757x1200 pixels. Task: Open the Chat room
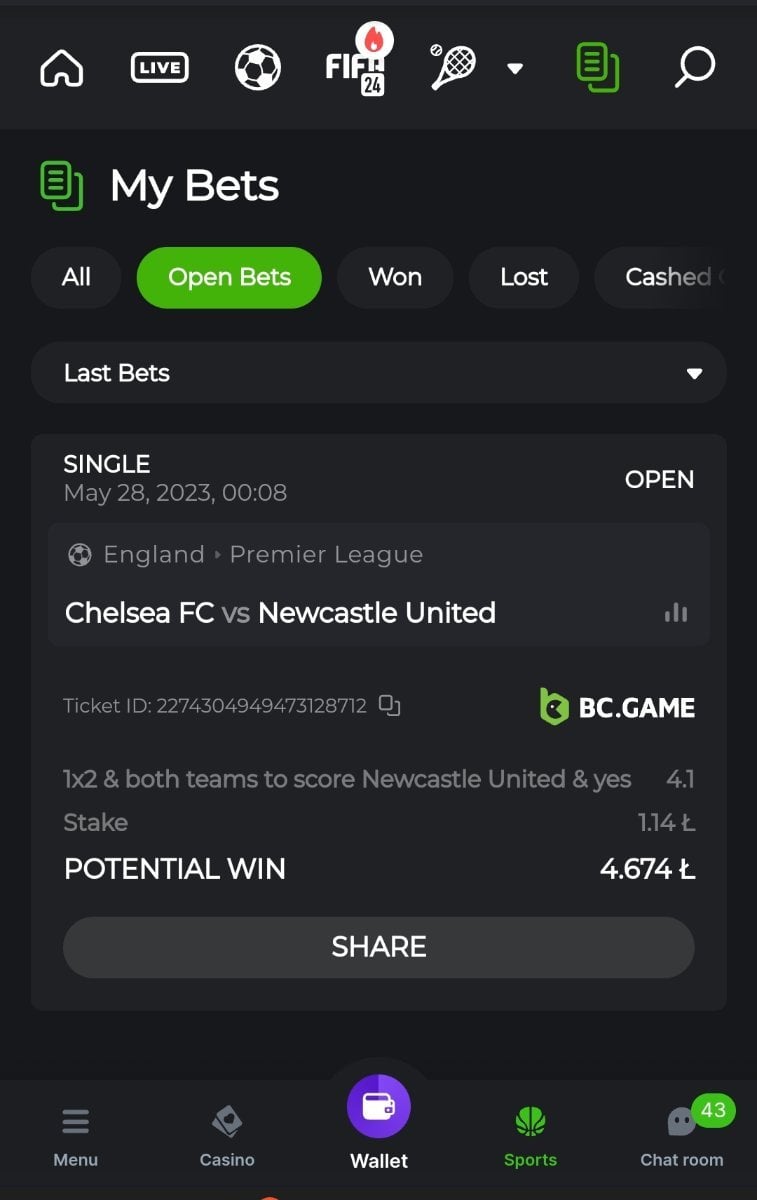click(682, 1137)
